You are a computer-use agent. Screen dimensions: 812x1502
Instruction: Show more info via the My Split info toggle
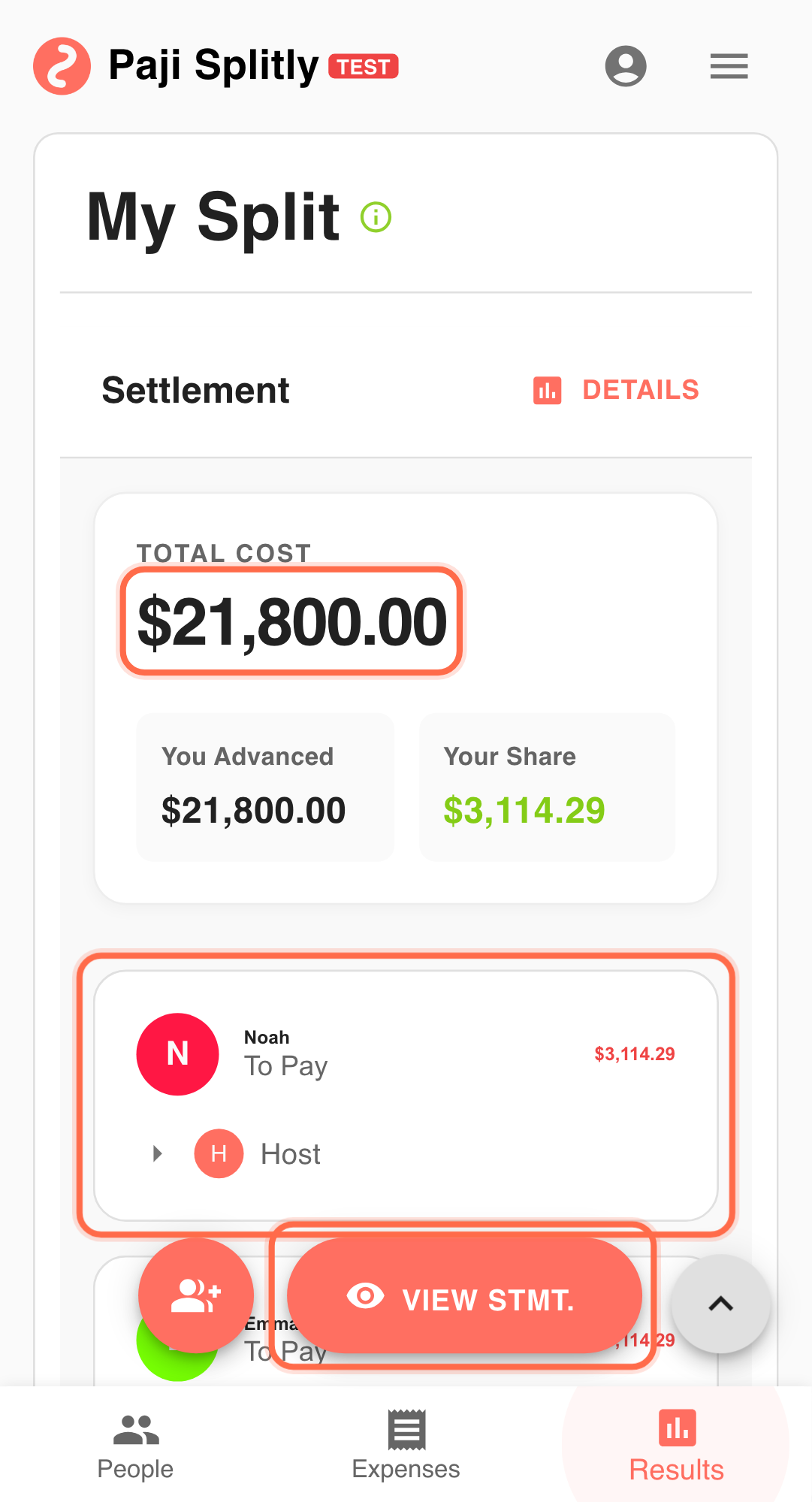[376, 217]
